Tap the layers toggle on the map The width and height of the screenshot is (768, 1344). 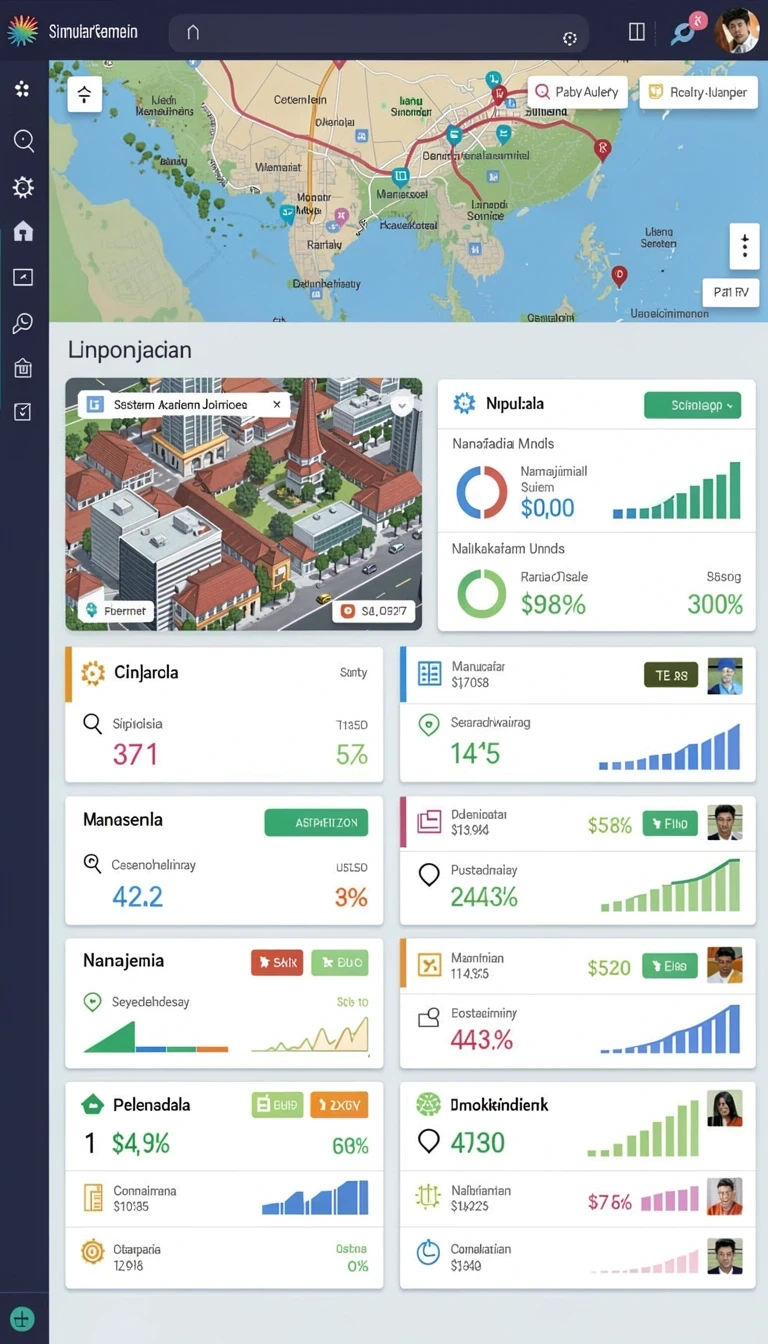(x=84, y=95)
